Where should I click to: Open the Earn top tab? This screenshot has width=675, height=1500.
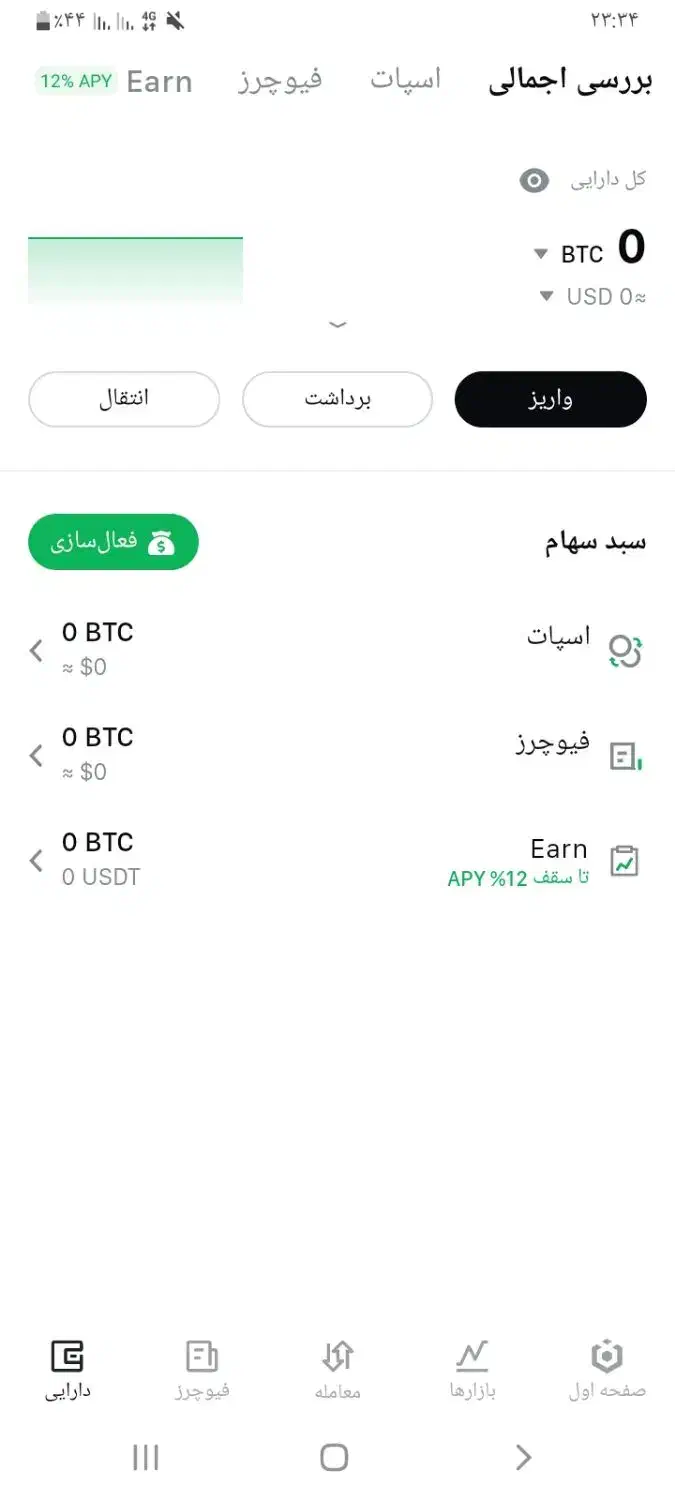coord(159,82)
